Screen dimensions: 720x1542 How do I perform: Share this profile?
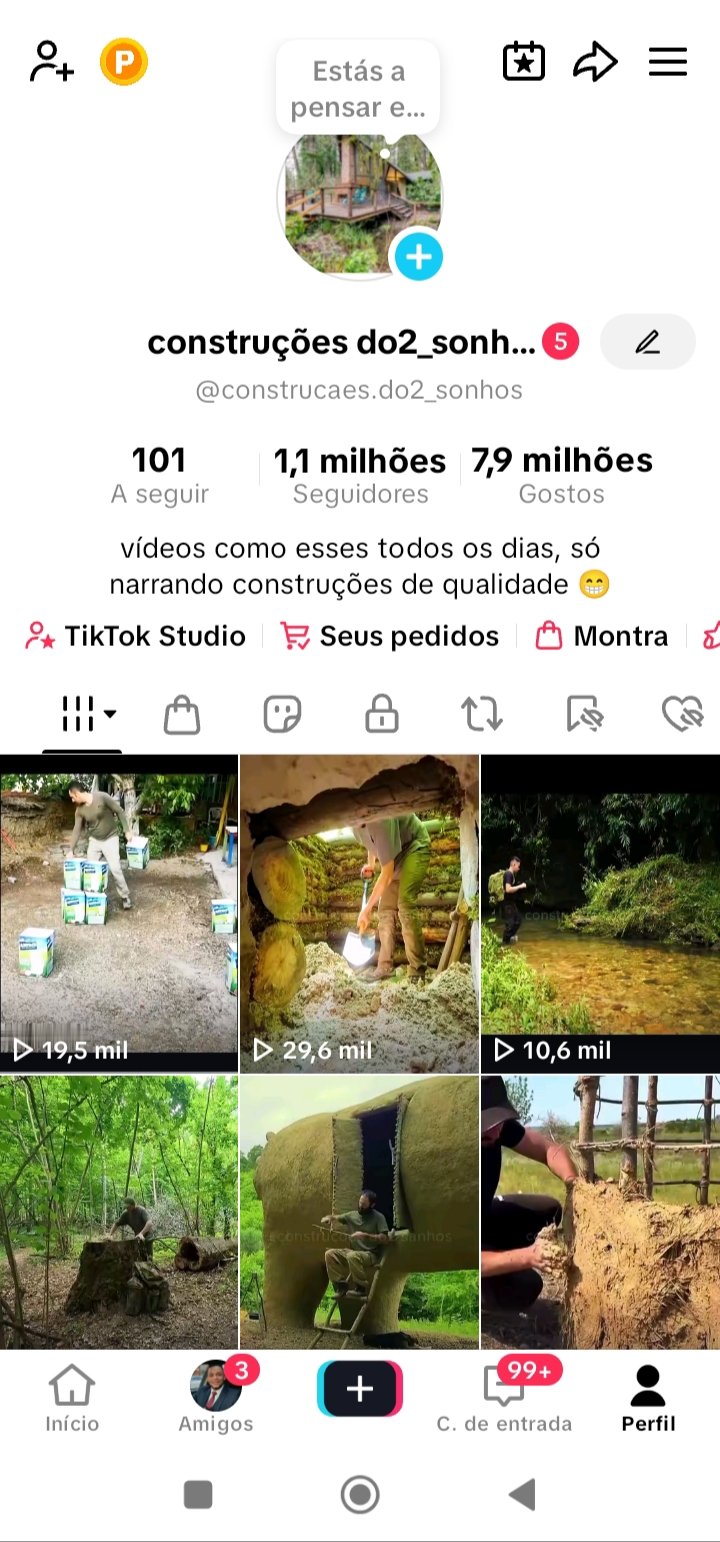pos(595,62)
